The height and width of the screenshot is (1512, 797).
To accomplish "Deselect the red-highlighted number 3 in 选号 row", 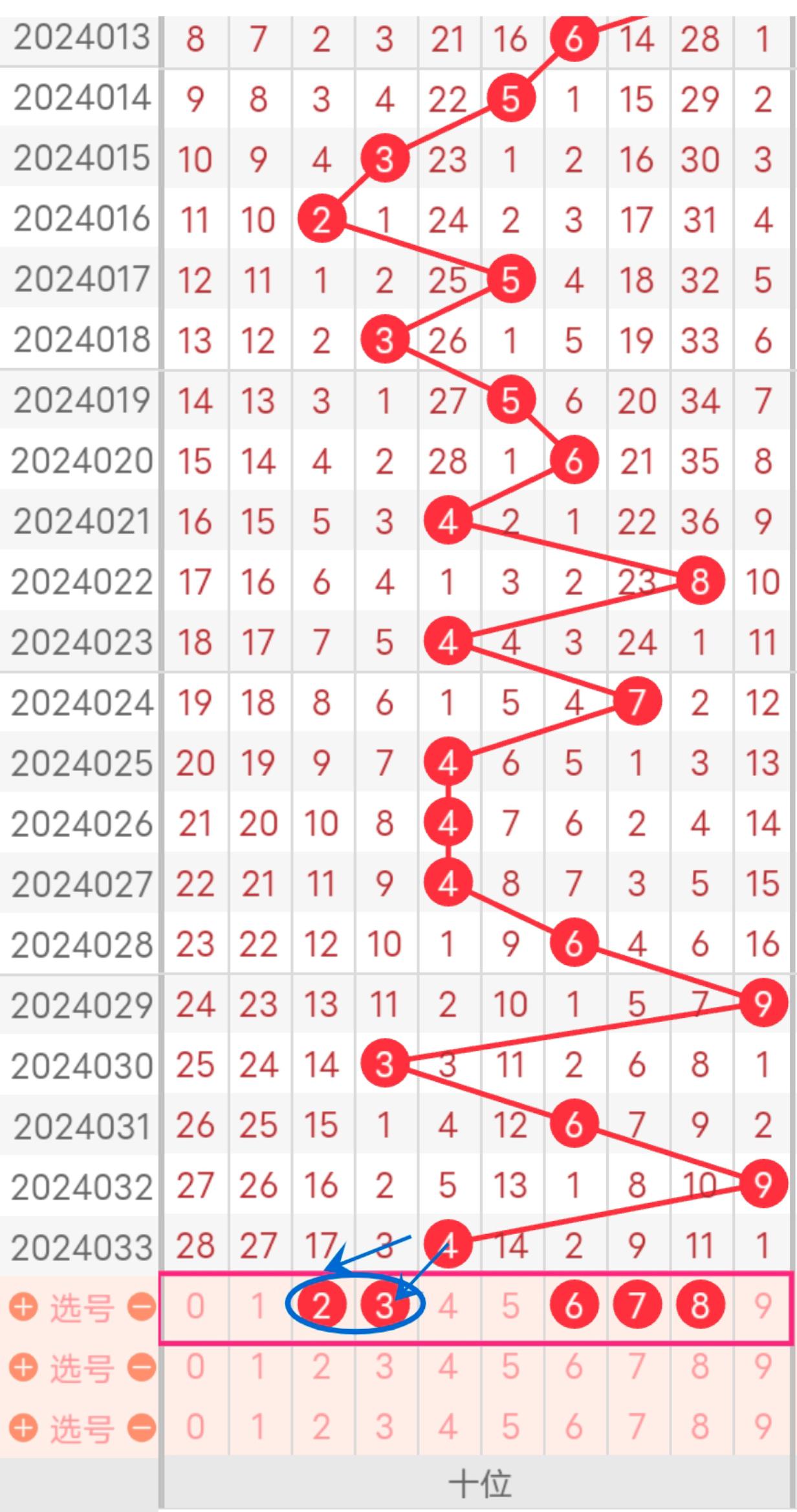I will [384, 1306].
